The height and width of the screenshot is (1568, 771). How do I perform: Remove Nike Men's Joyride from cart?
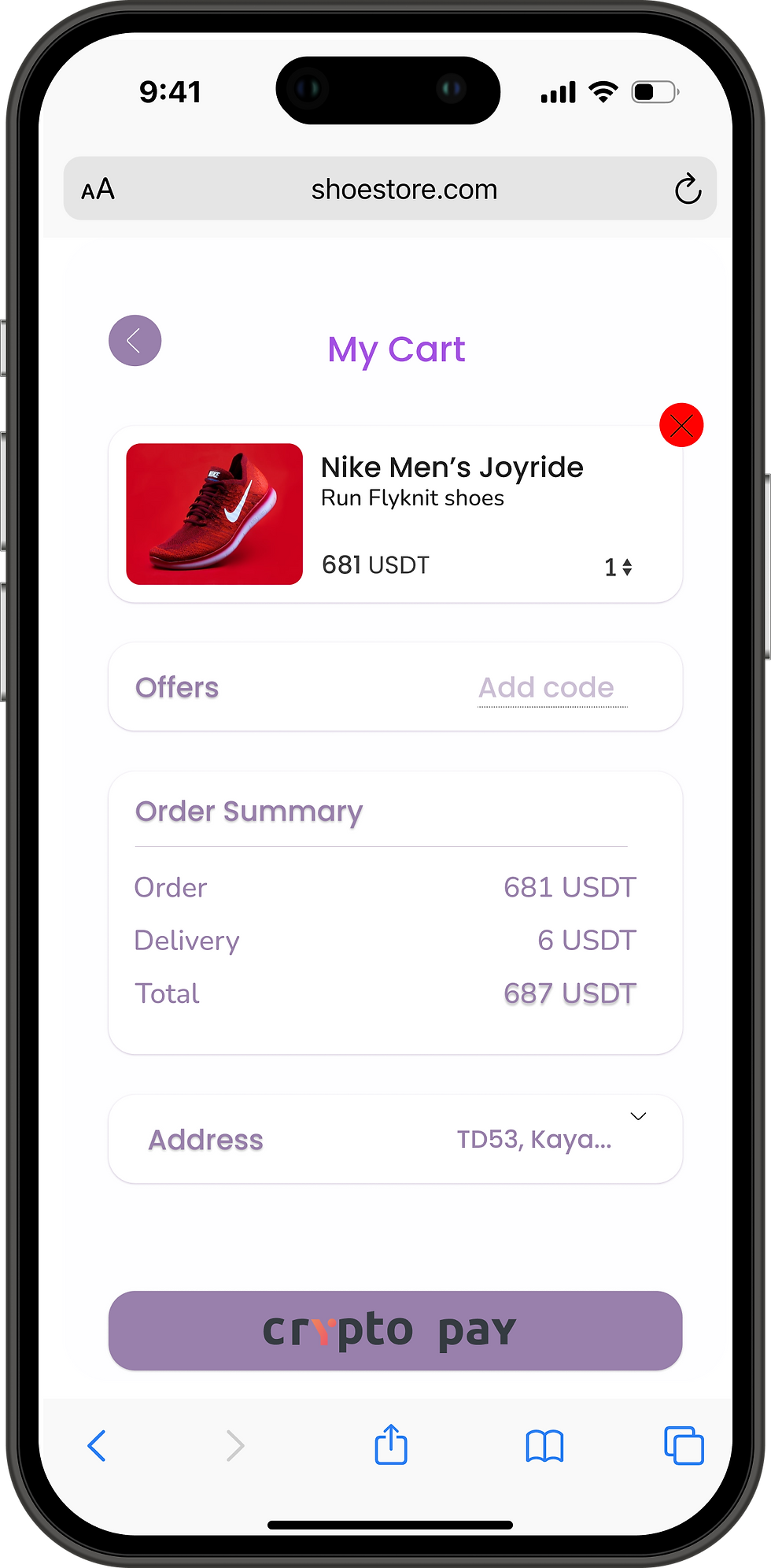pos(681,425)
